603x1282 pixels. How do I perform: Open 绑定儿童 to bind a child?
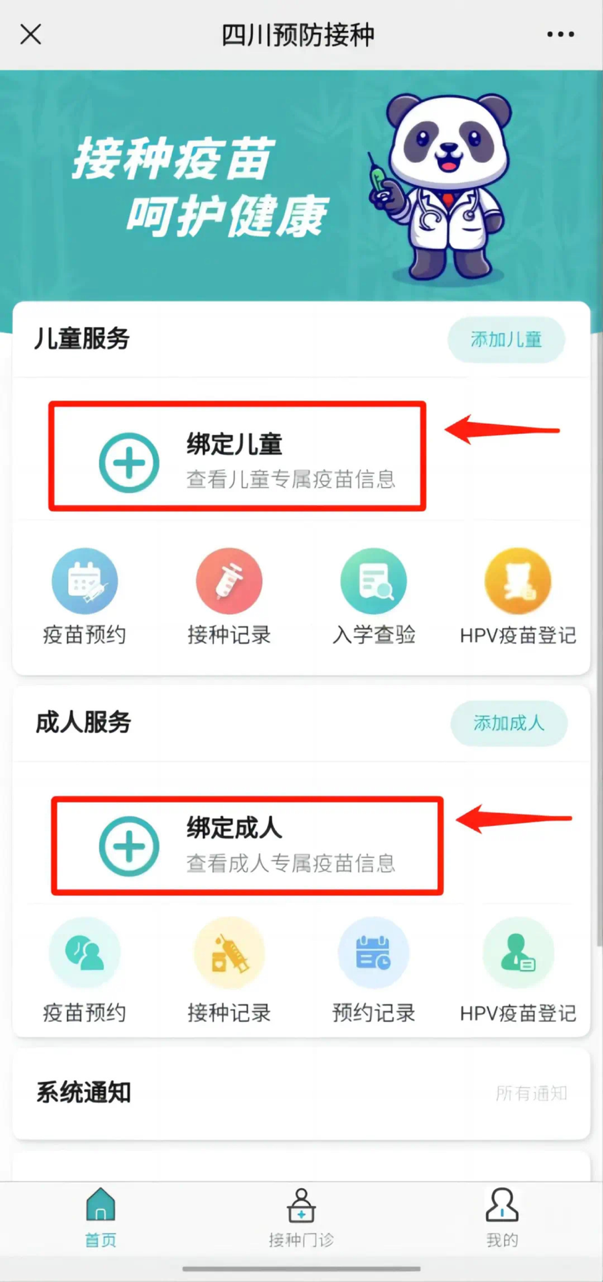click(238, 456)
